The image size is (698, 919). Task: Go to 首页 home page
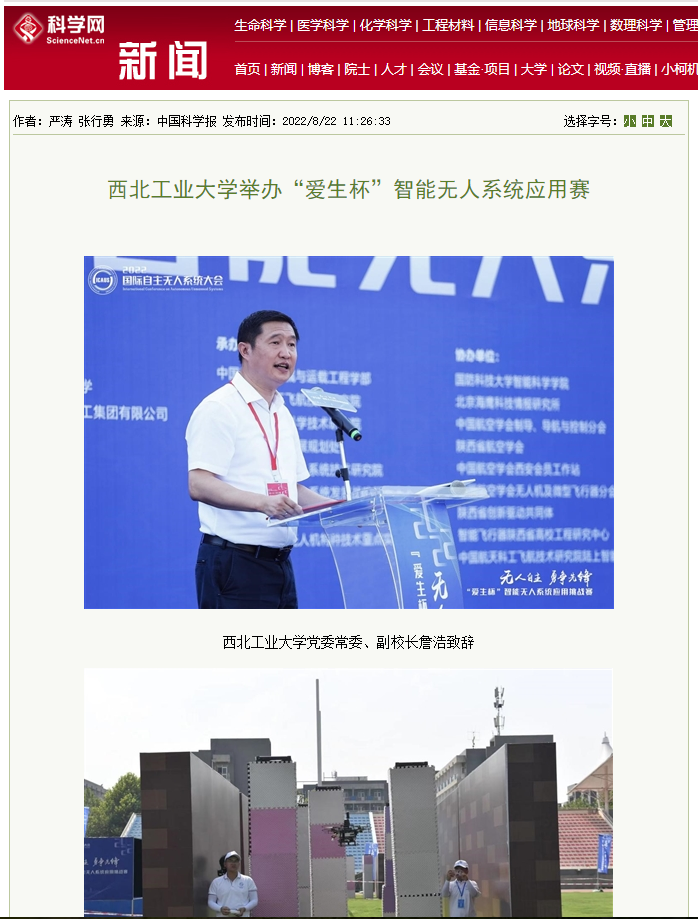(x=247, y=69)
